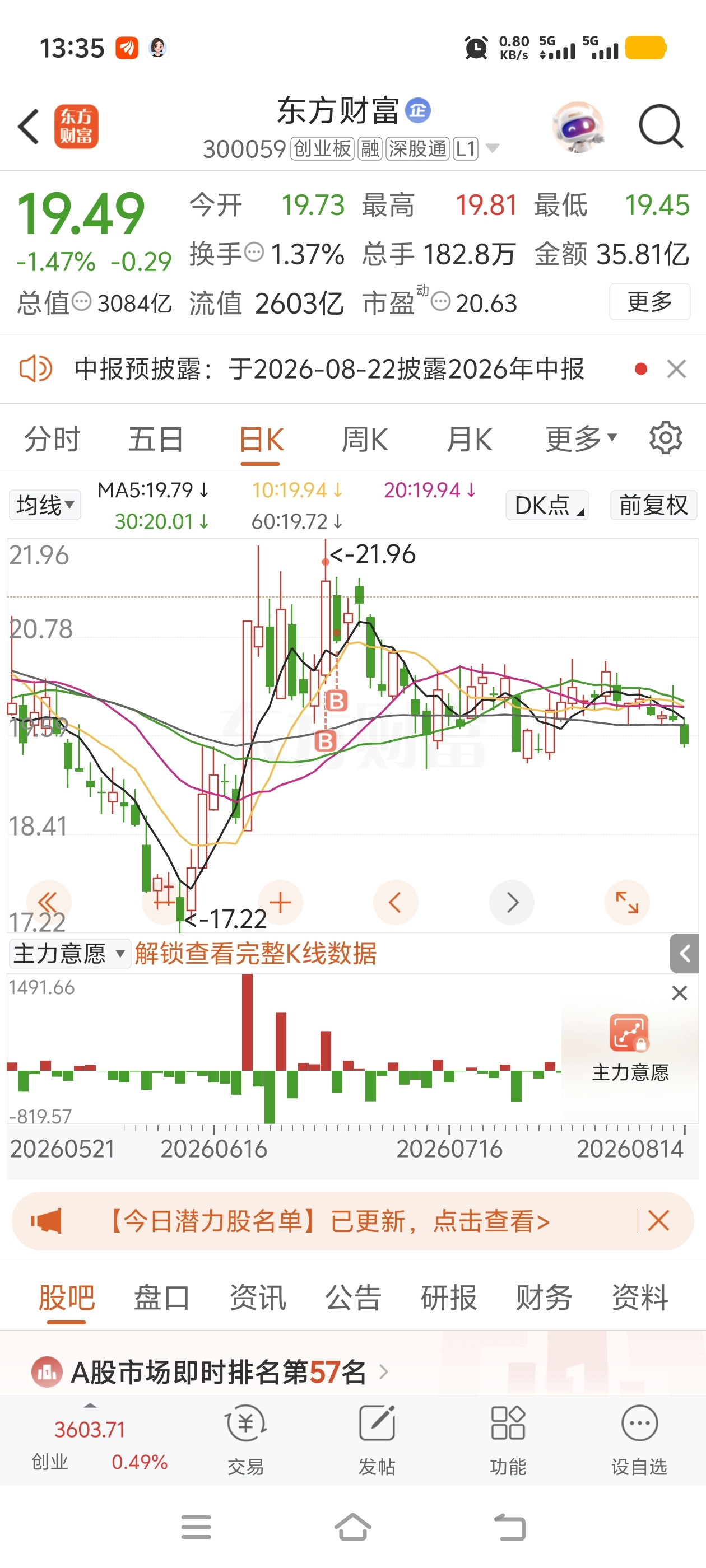Screen dimensions: 706x1568
Task: Open 交易 in the bottom bar
Action: click(x=245, y=1440)
